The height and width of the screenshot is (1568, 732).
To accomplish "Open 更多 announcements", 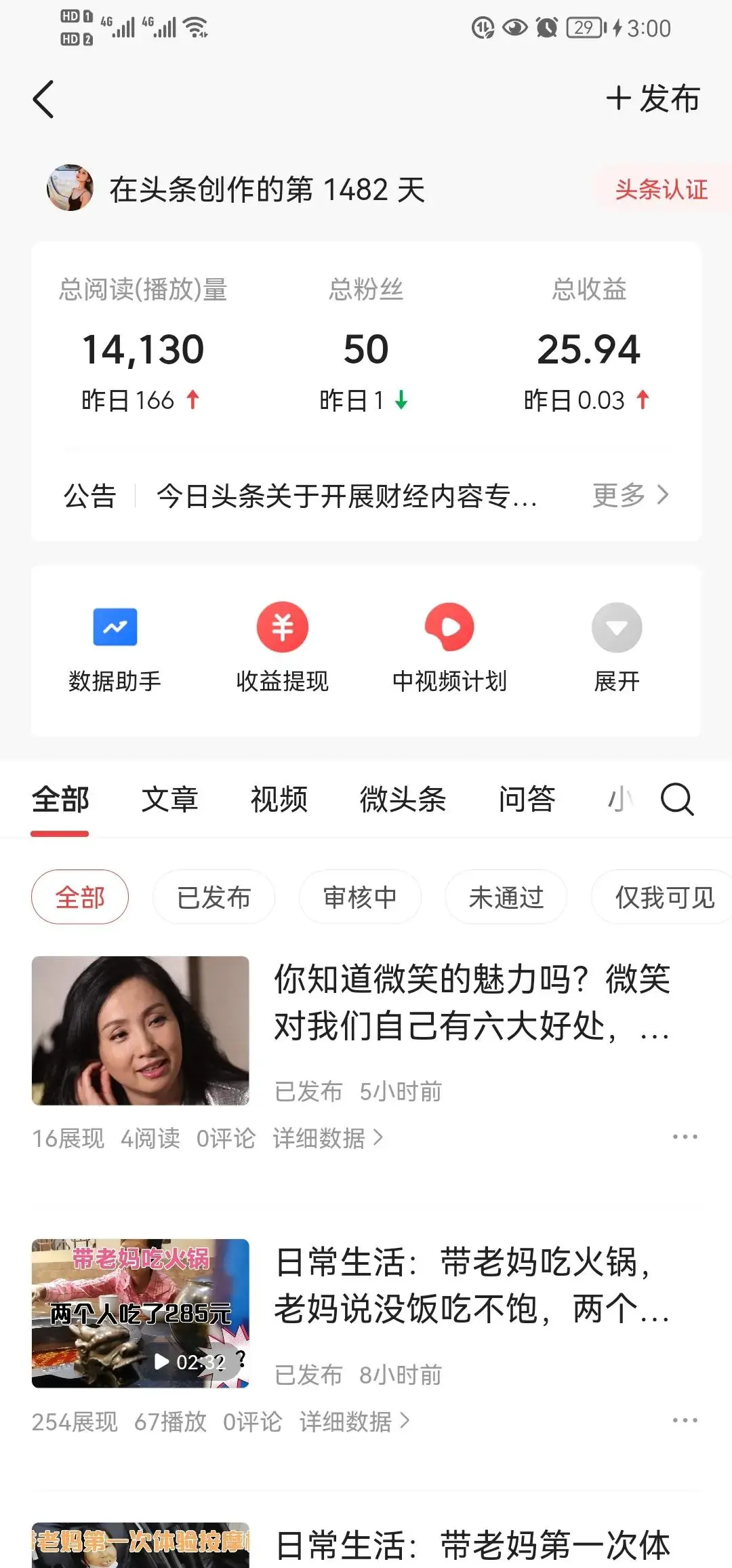I will [x=630, y=496].
